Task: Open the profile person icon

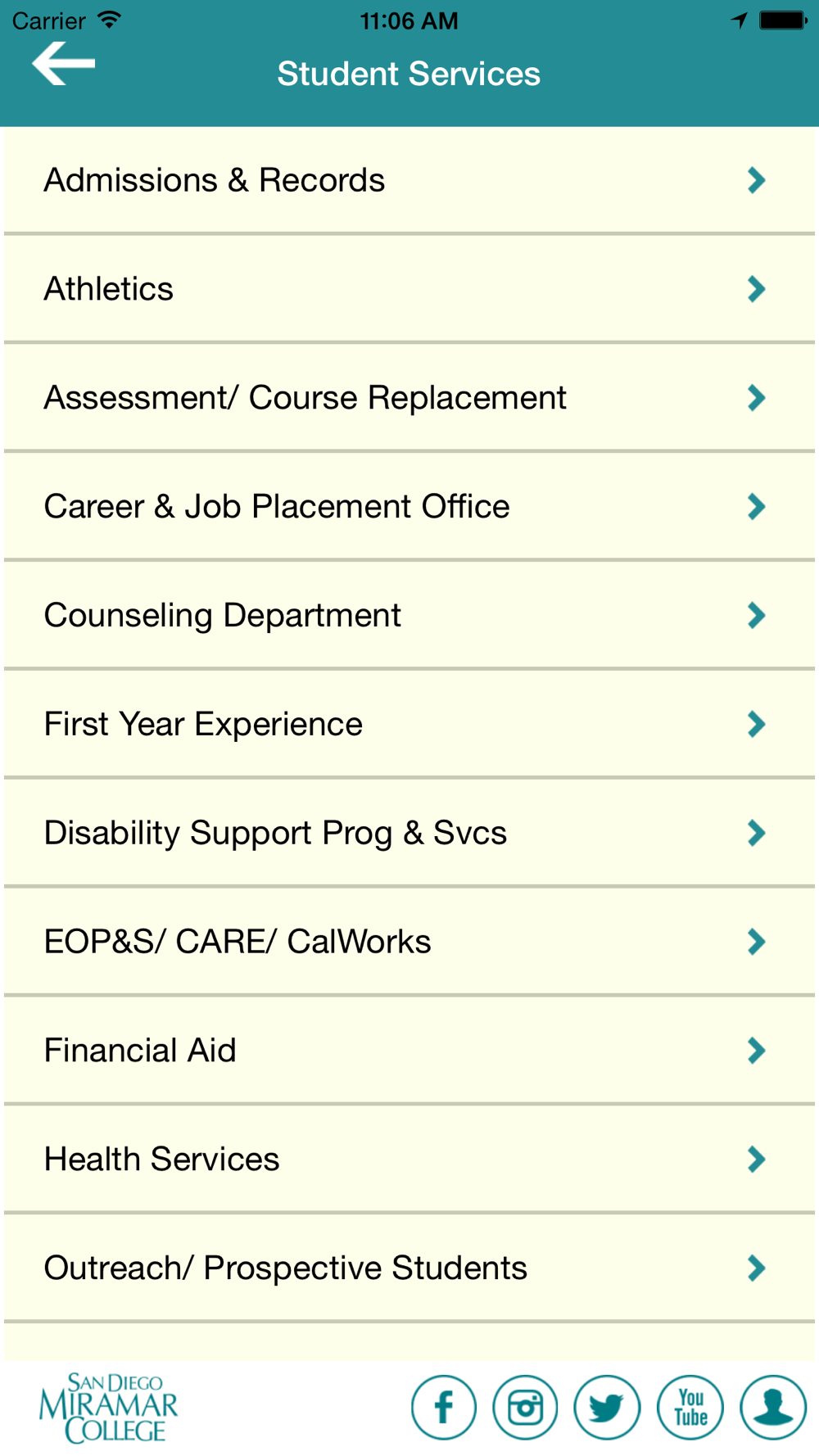Action: (773, 1408)
